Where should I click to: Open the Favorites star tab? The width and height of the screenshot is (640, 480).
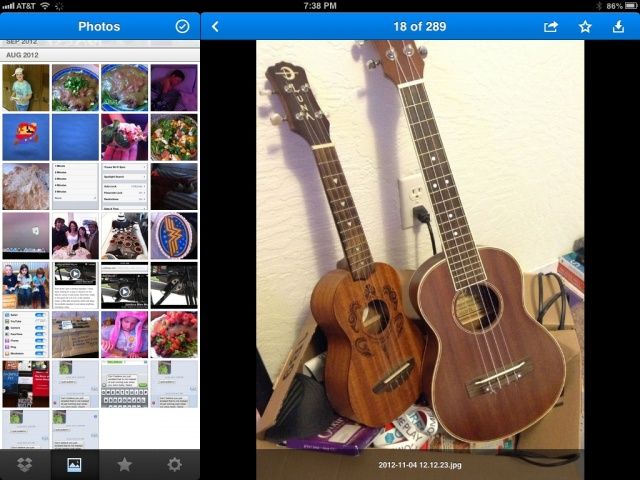click(125, 464)
